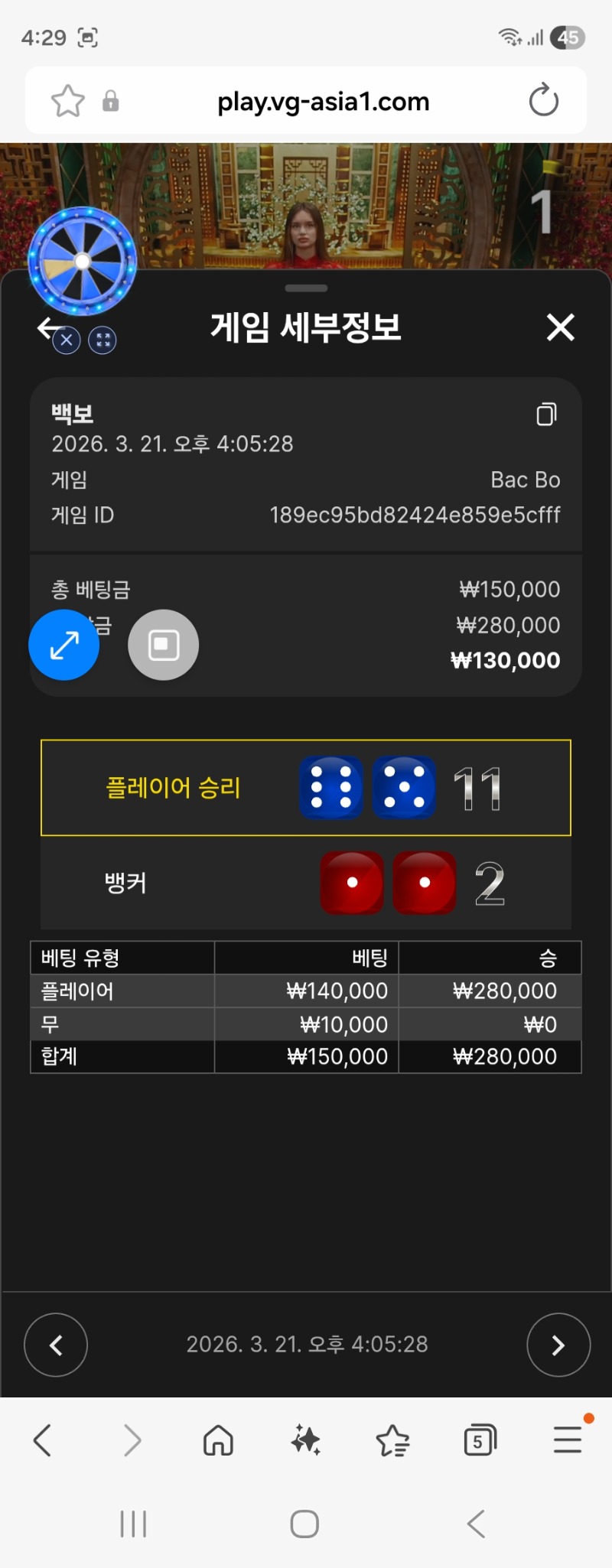Close the game details panel

tap(560, 327)
